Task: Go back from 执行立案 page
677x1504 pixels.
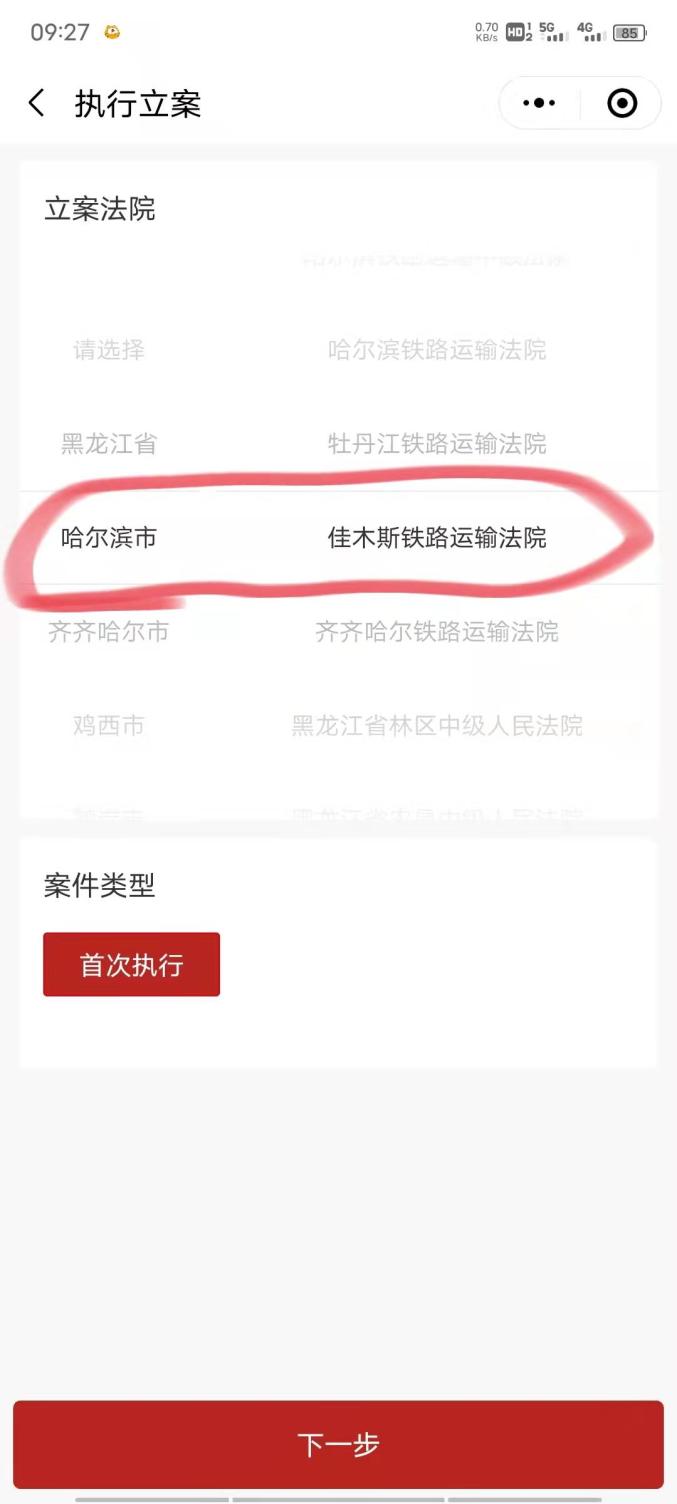Action: coord(37,103)
